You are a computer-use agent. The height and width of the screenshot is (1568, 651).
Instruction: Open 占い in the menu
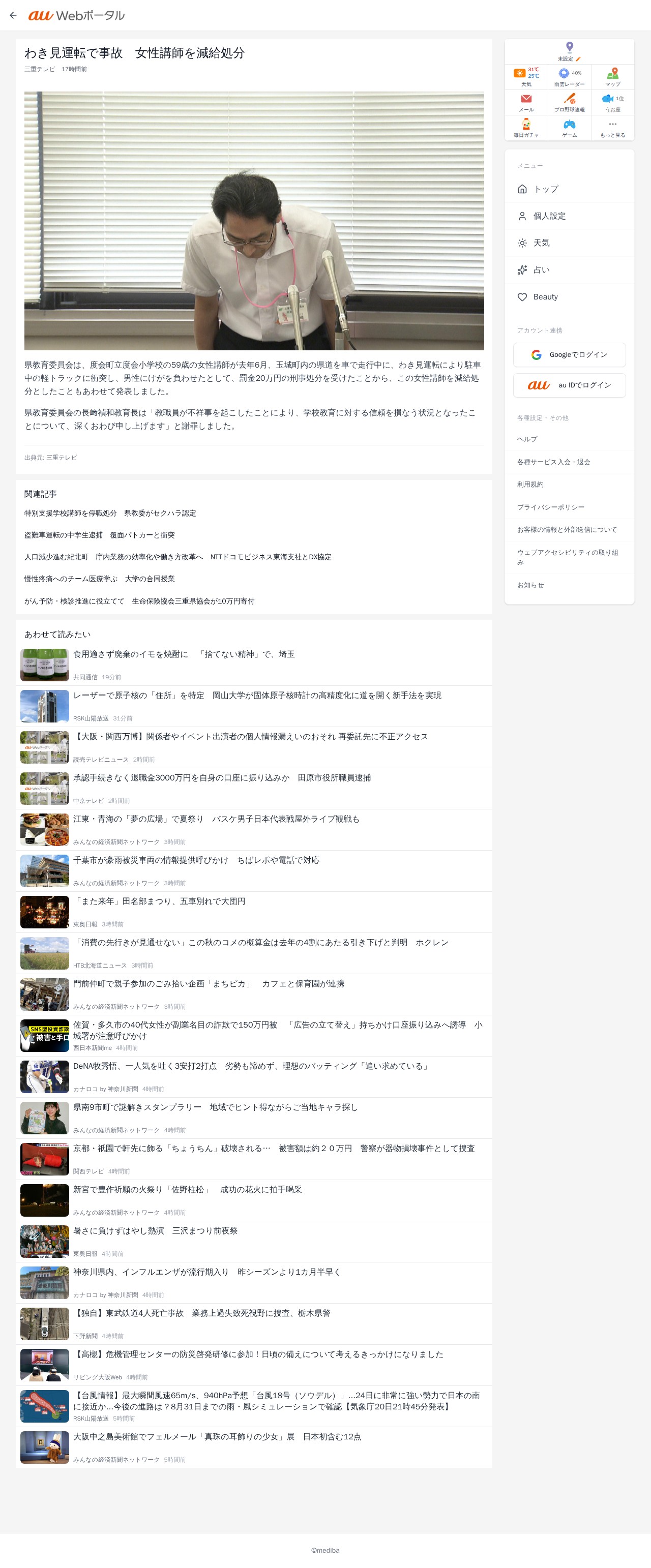tap(570, 269)
